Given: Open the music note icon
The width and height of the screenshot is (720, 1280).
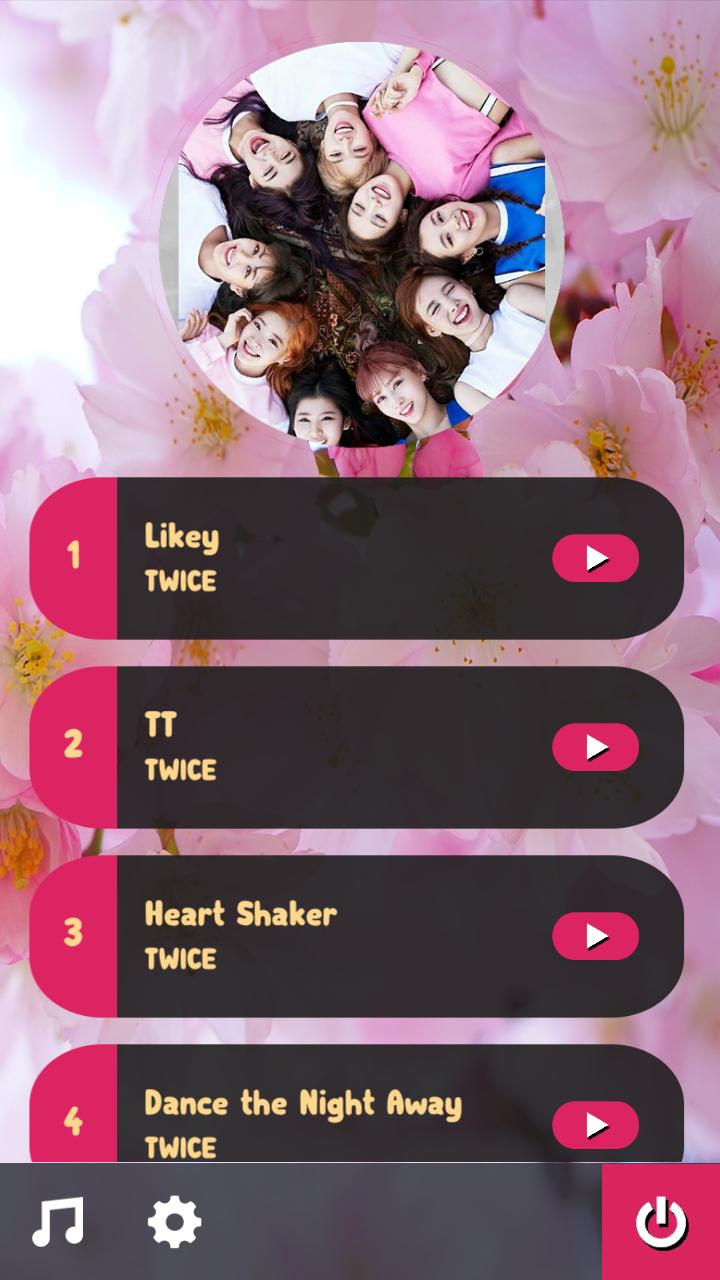Looking at the screenshot, I should click(57, 1222).
